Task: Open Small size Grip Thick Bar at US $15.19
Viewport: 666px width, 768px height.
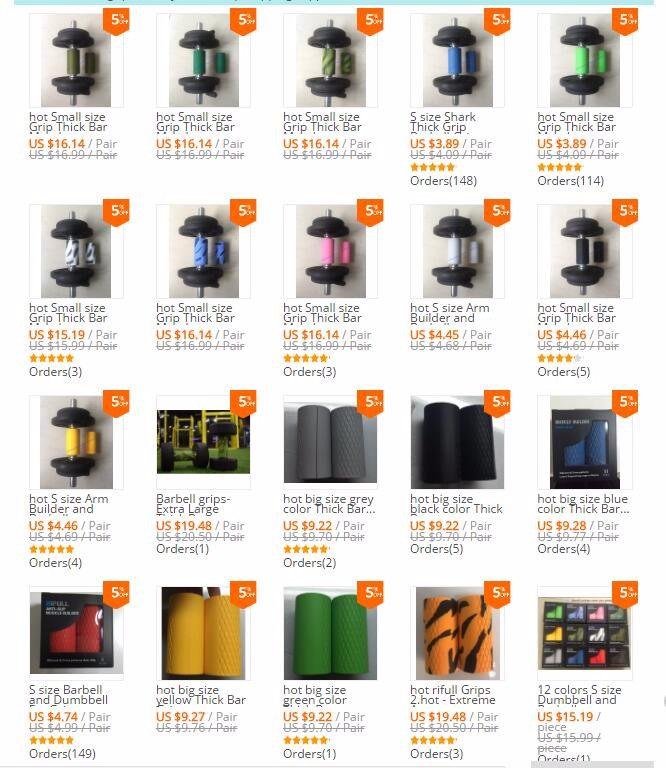Action: click(67, 313)
